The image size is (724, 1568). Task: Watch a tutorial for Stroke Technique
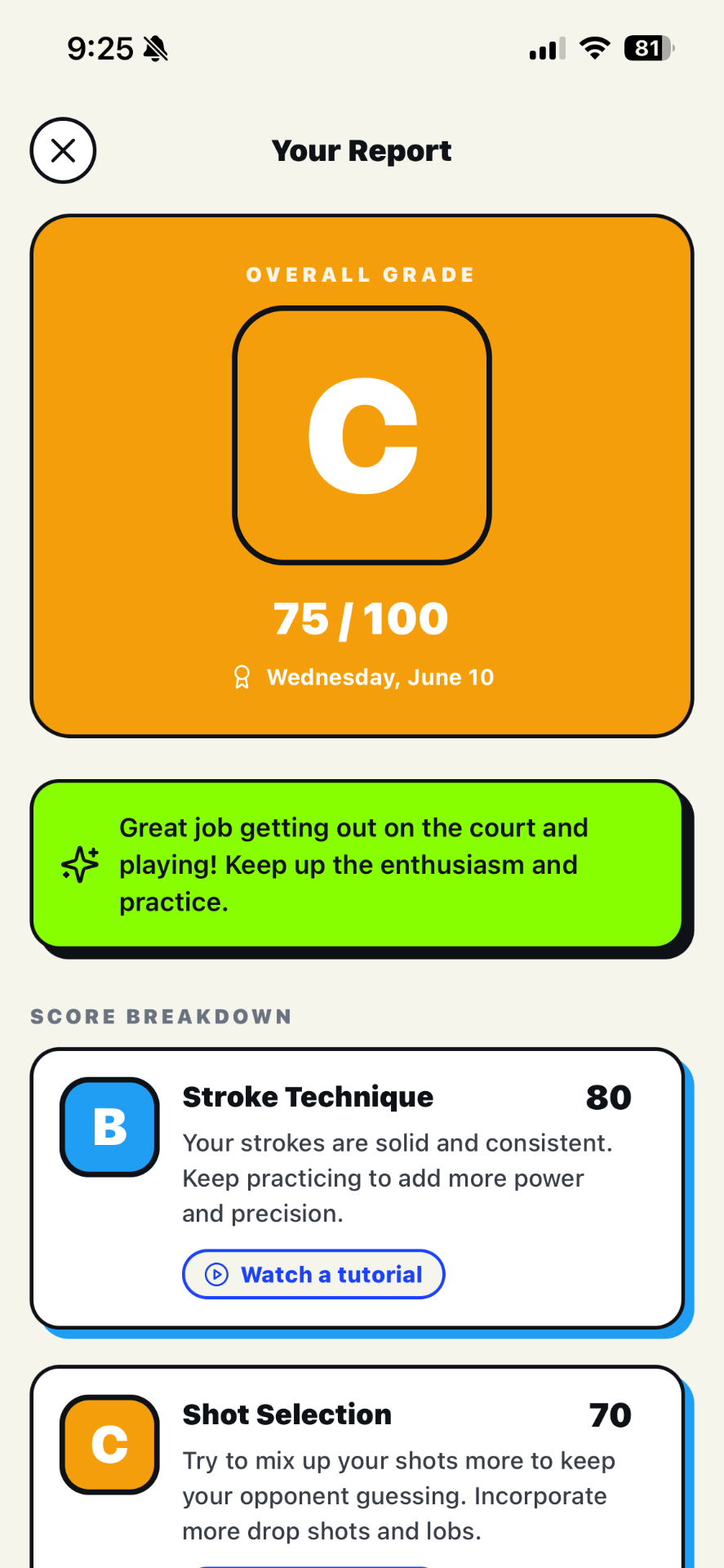[313, 1274]
